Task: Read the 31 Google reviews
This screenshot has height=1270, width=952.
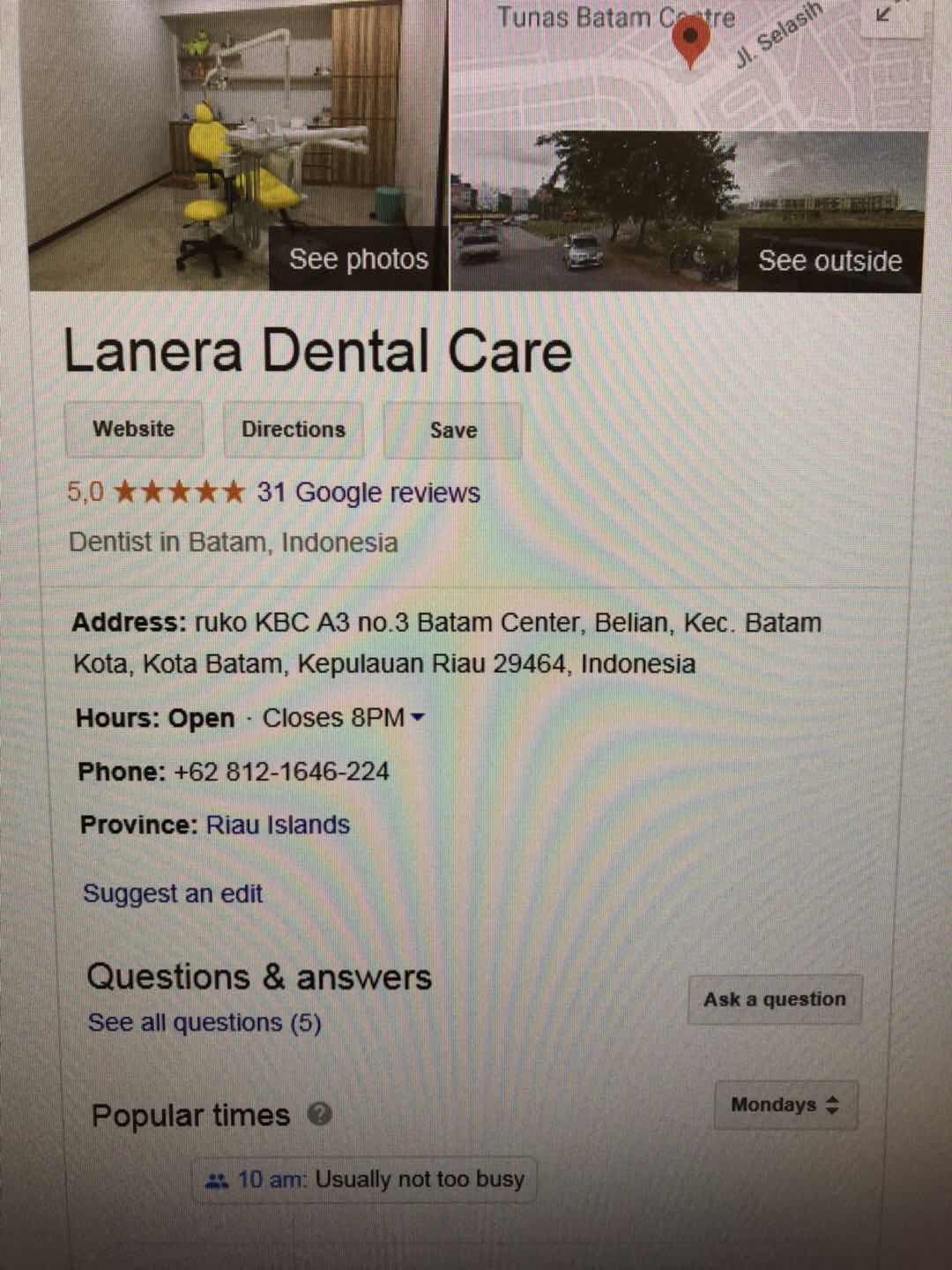Action: pos(368,492)
